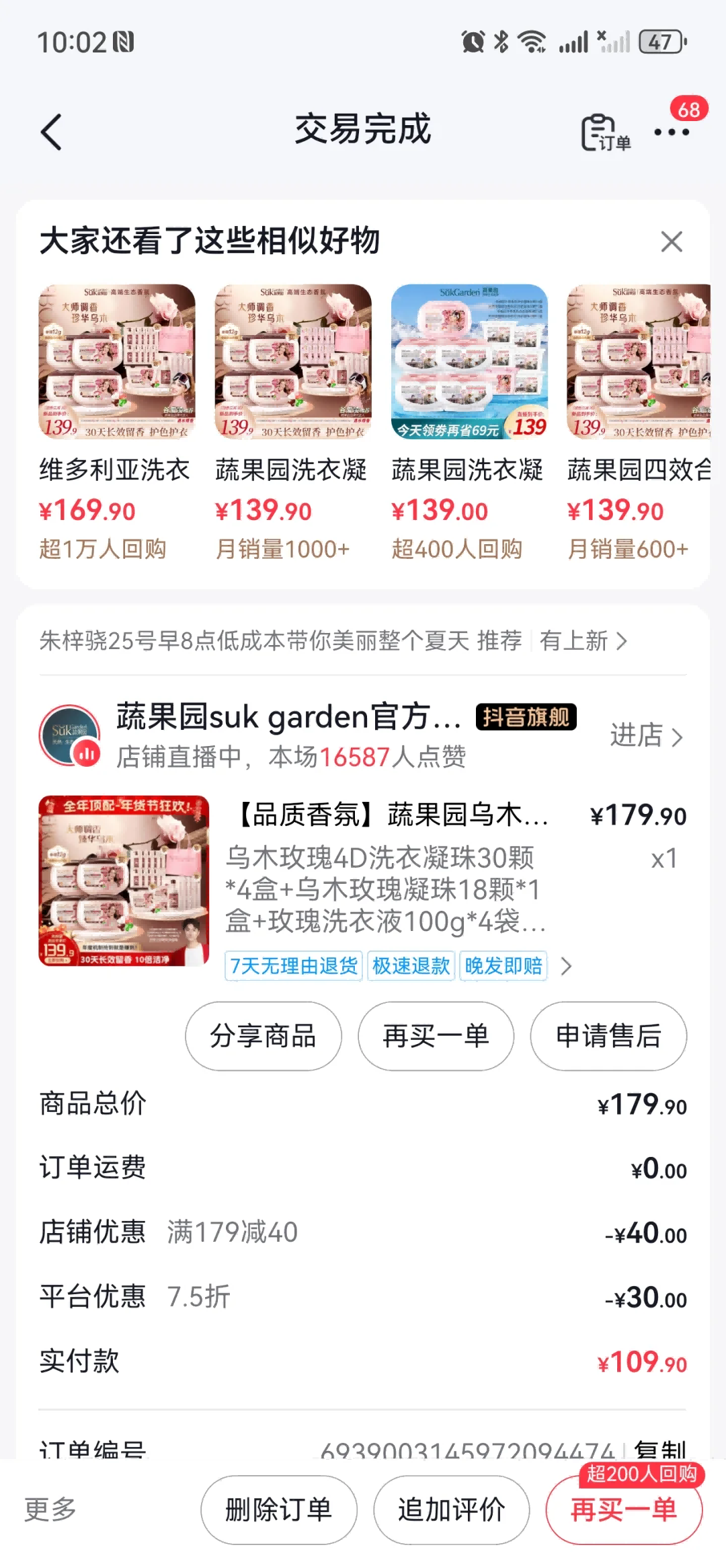Request after-sales with 申请售后
The width and height of the screenshot is (726, 1568).
point(608,1036)
